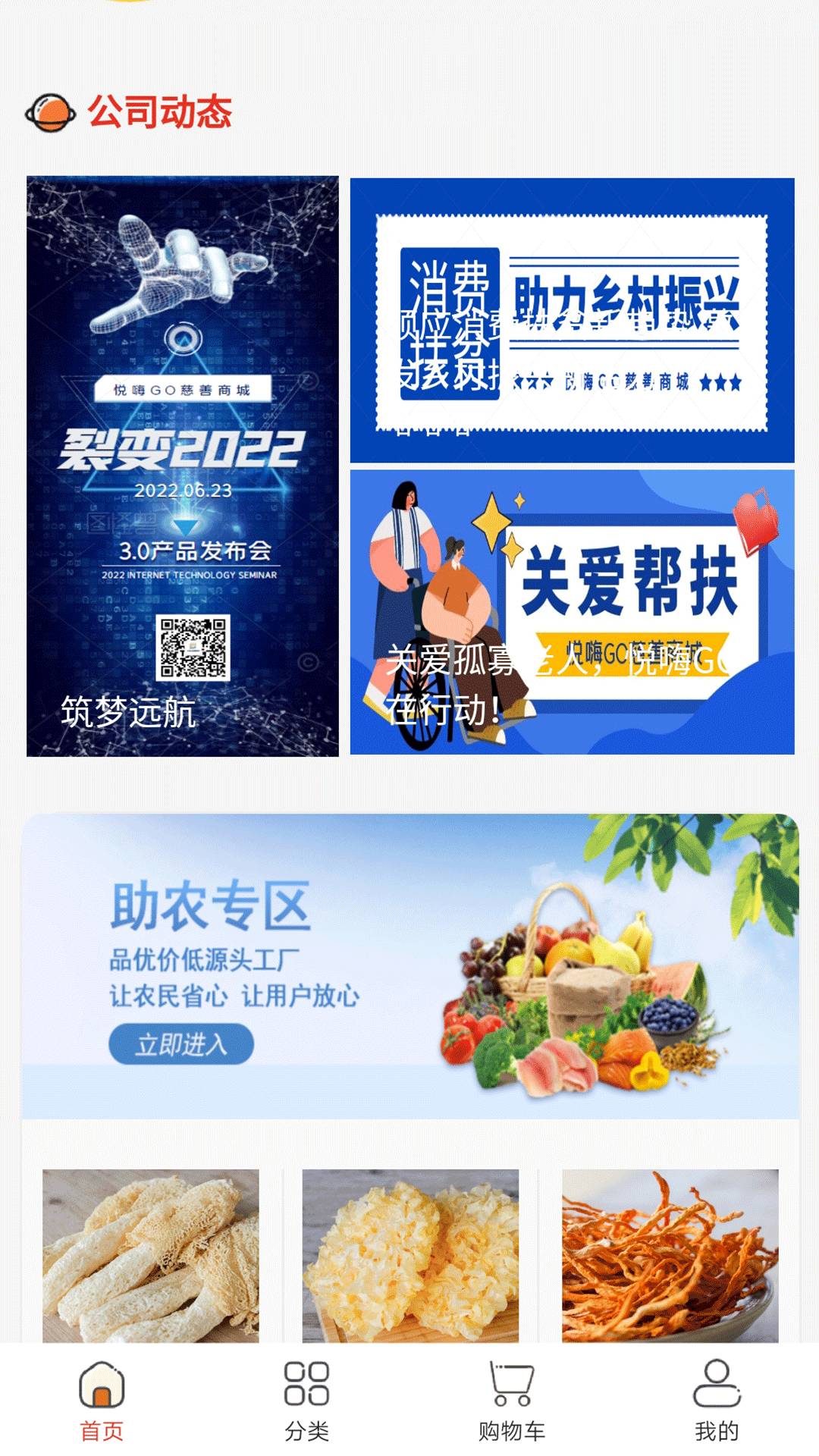Tap the planet logo icon beside 公司动态

(49, 111)
